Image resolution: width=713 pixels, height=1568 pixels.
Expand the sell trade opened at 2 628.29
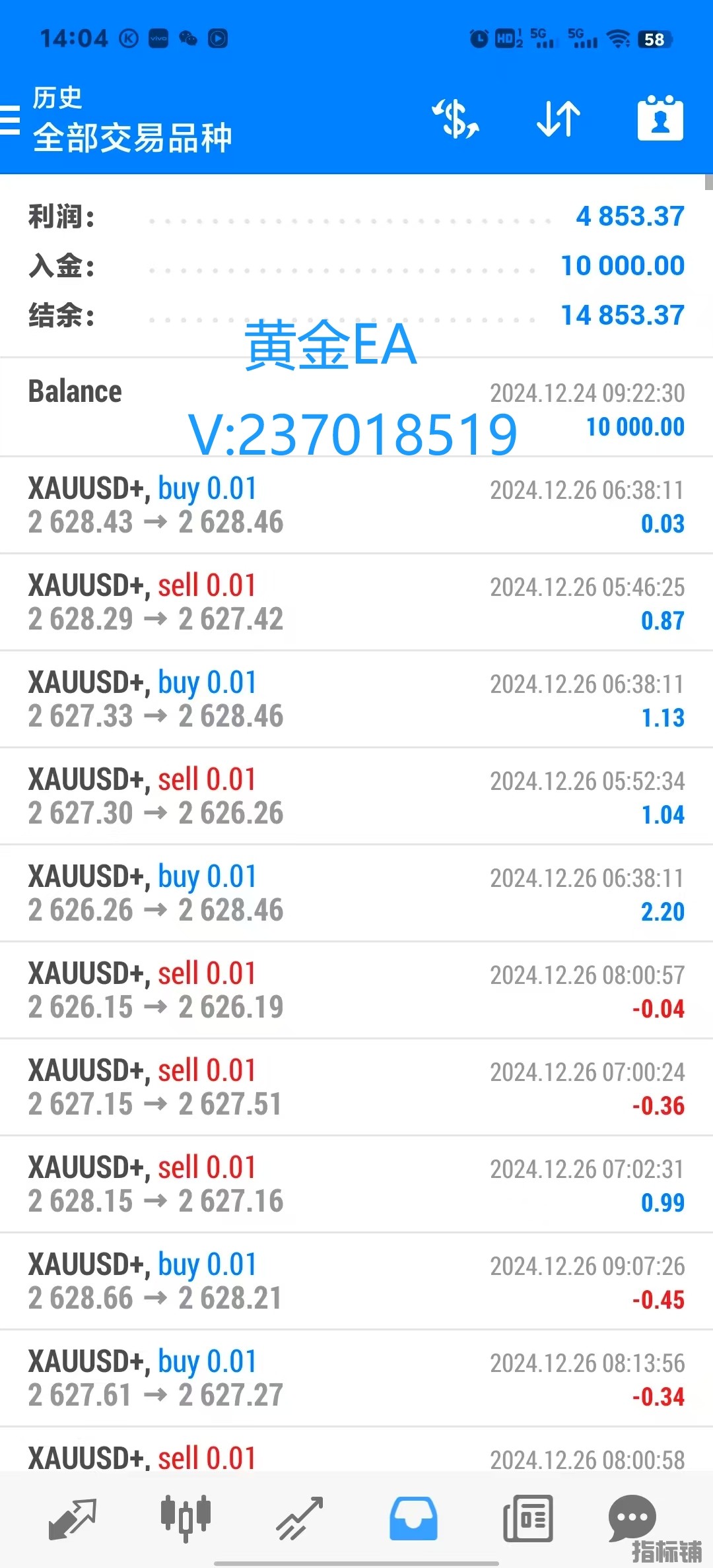(356, 603)
